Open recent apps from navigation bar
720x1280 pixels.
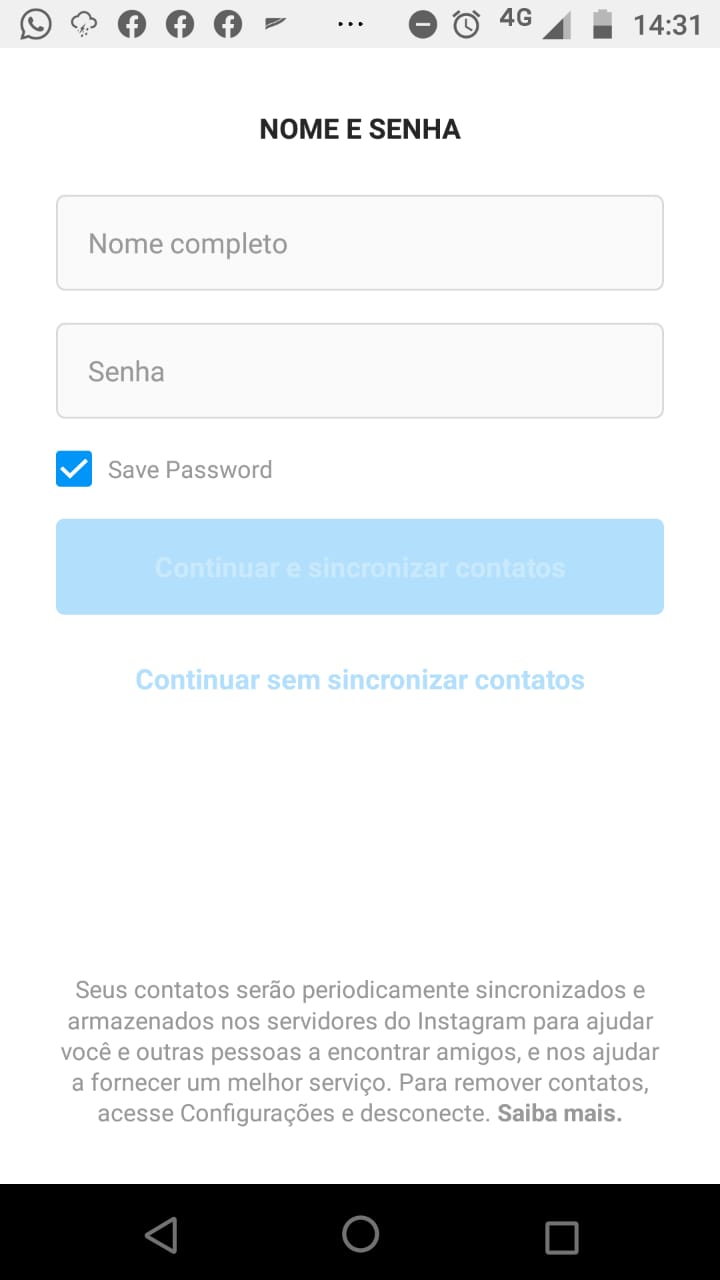[561, 1236]
